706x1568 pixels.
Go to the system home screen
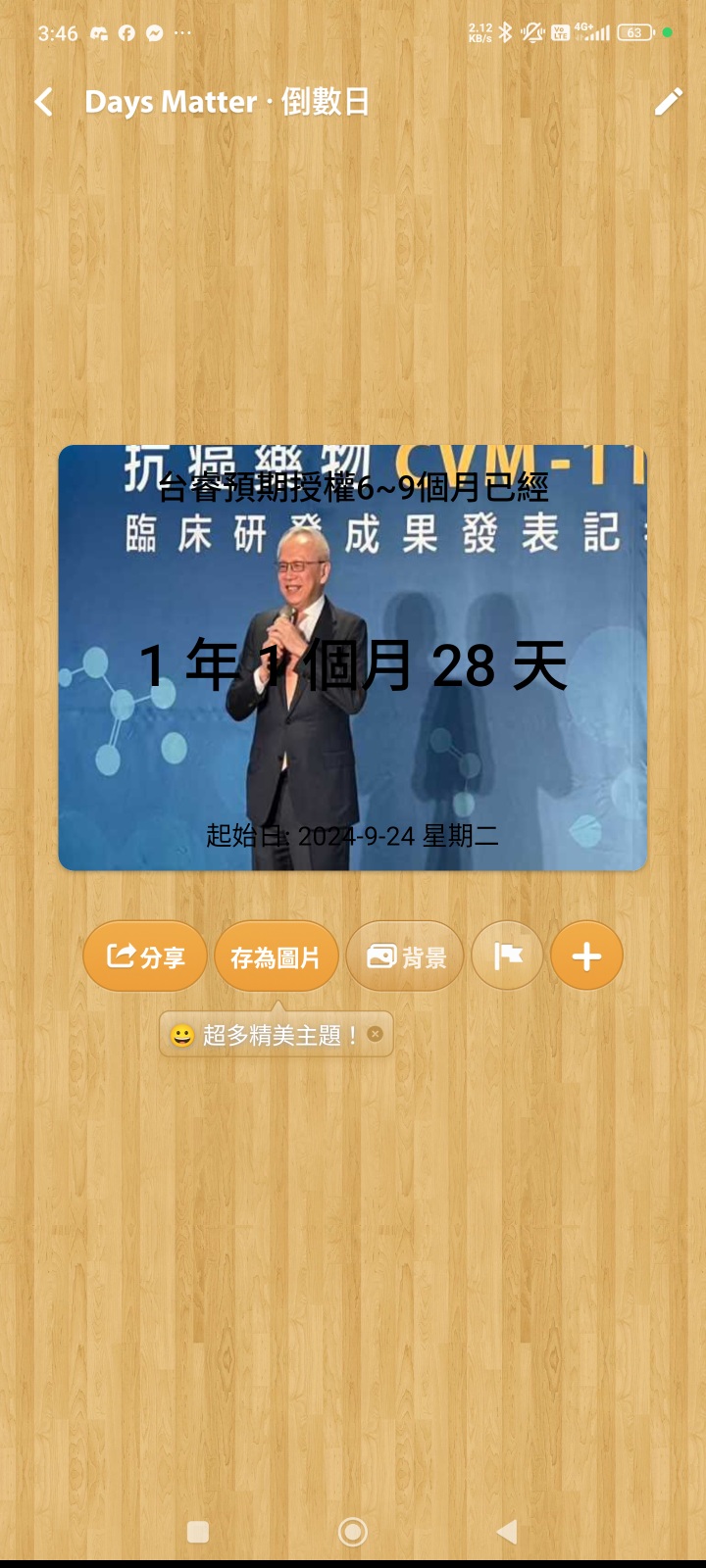pyautogui.click(x=352, y=1532)
